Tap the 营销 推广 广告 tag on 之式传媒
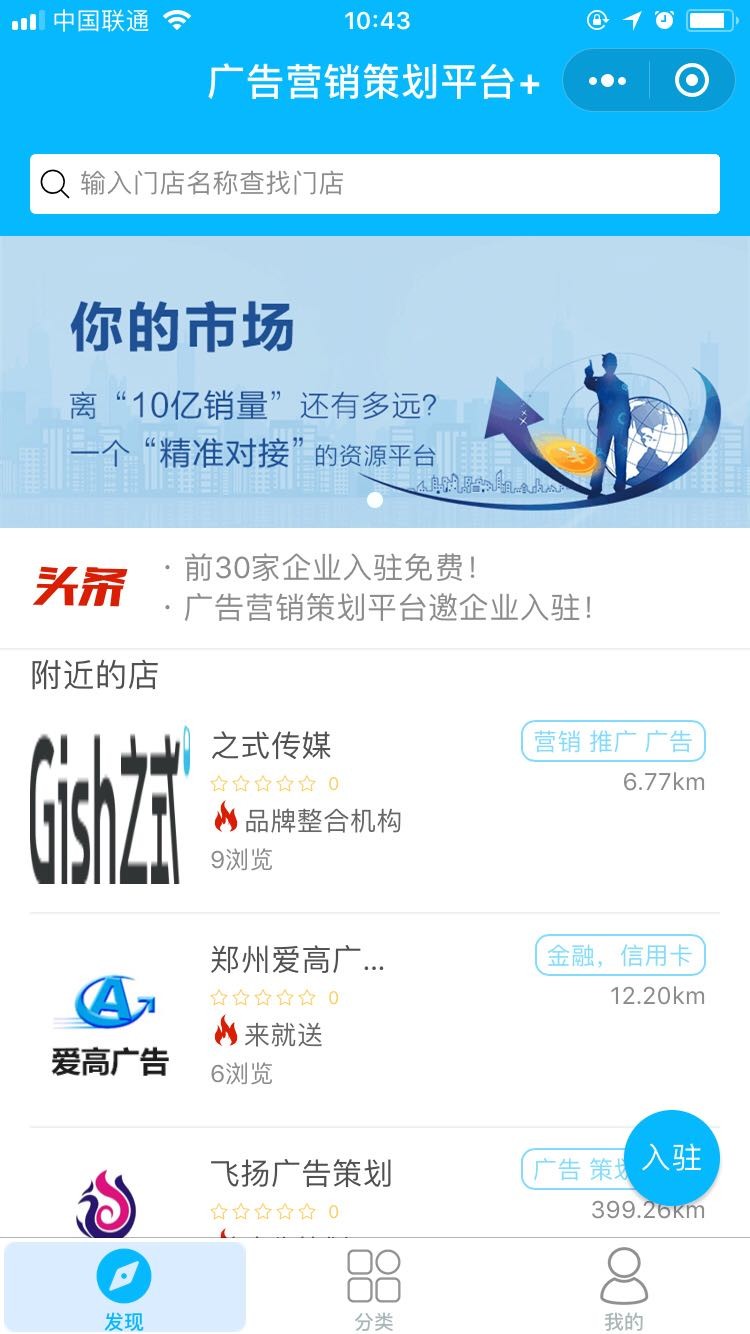 (x=613, y=742)
